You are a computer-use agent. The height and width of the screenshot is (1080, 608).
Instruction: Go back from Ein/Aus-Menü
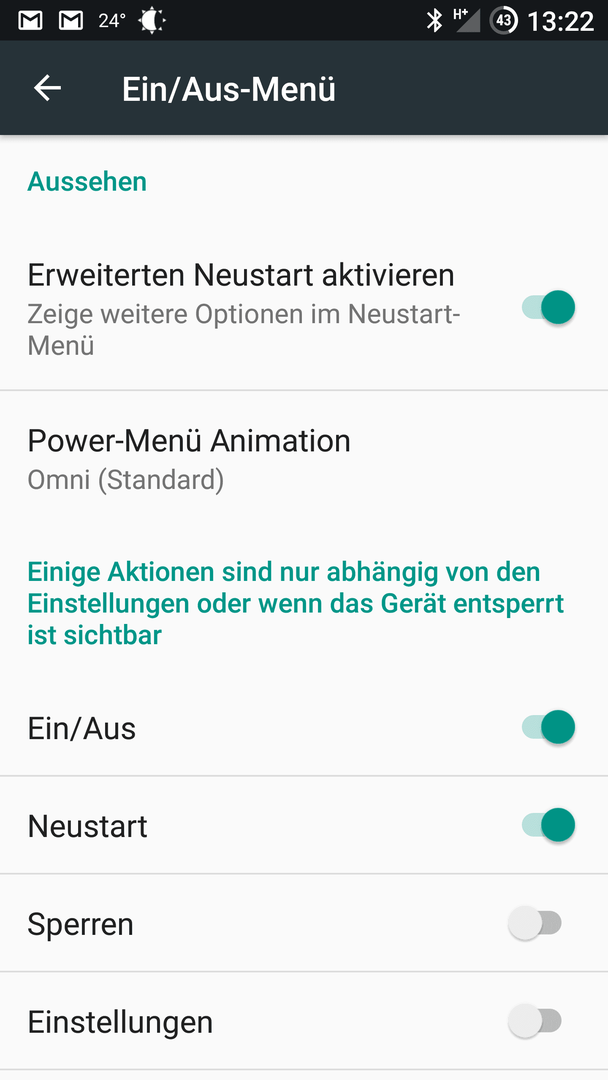point(48,88)
